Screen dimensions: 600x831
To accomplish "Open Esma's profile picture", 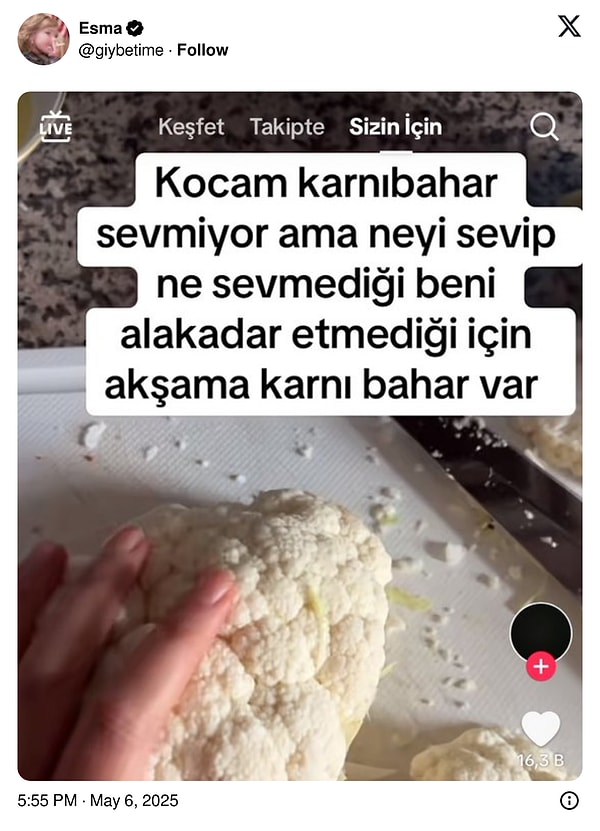I will (43, 39).
